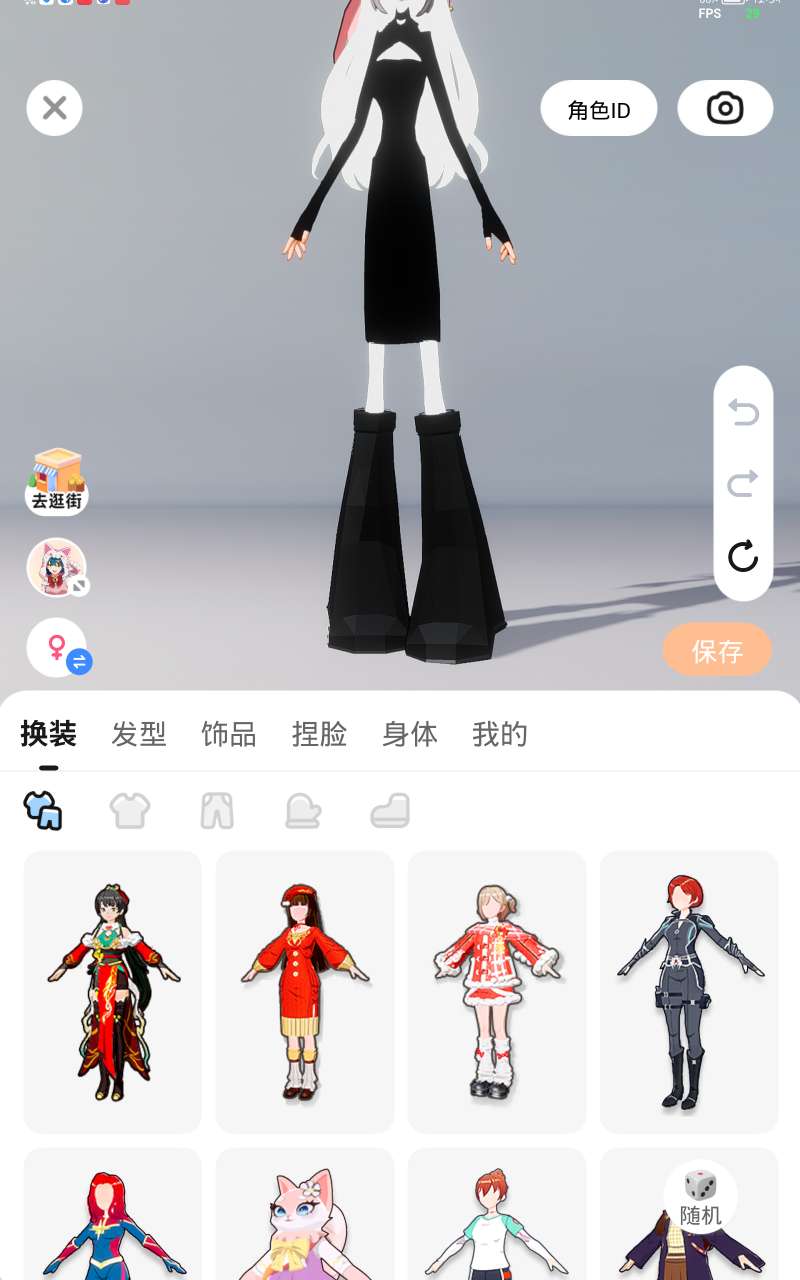Filter outfits by the tops shirt icon

130,810
